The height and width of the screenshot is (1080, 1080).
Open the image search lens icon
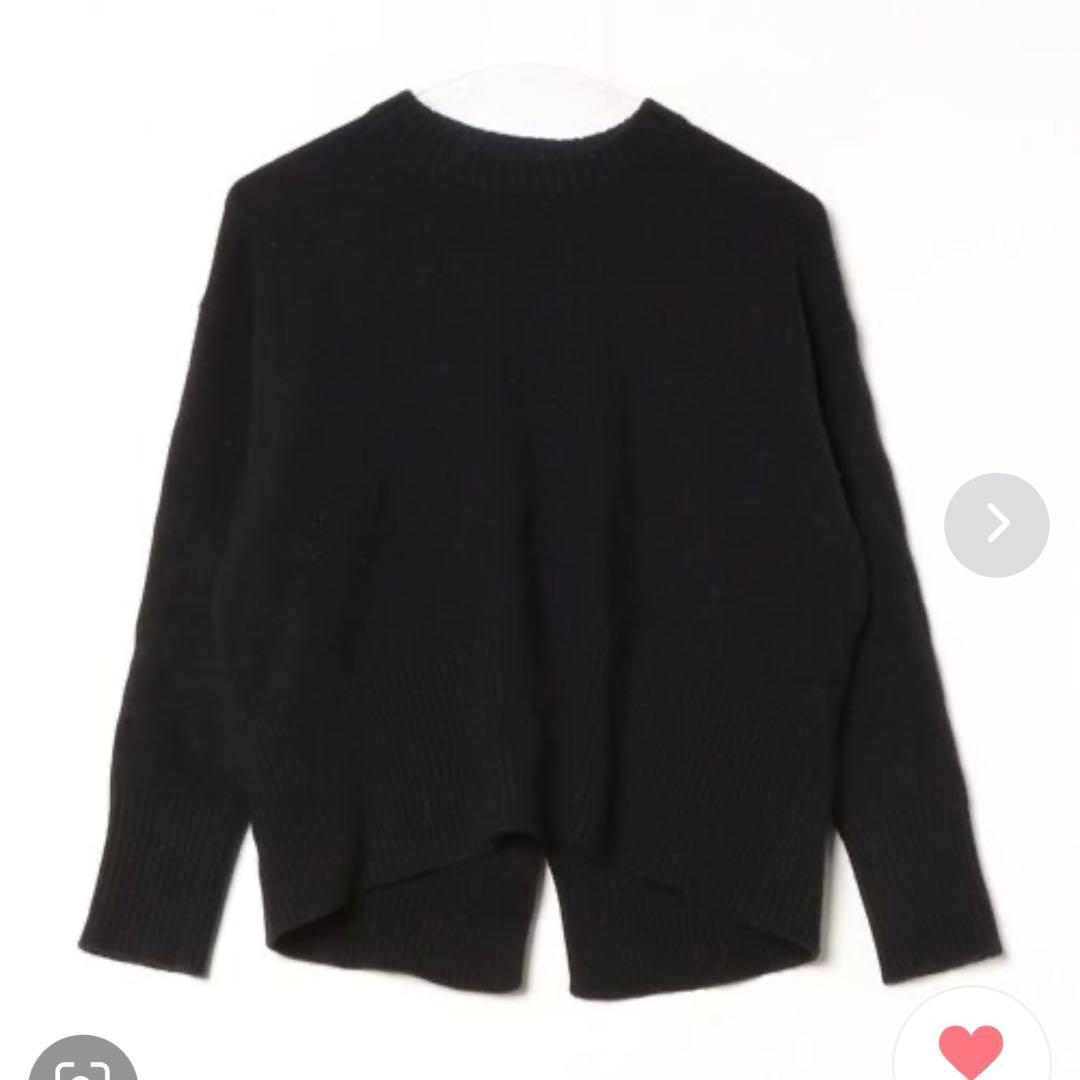82,1058
